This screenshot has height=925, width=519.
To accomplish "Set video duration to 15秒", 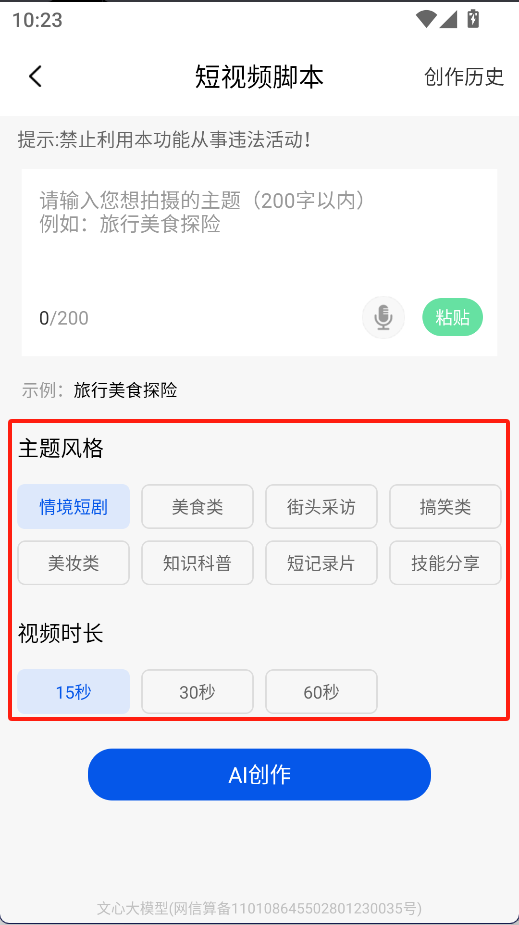I will 74,691.
